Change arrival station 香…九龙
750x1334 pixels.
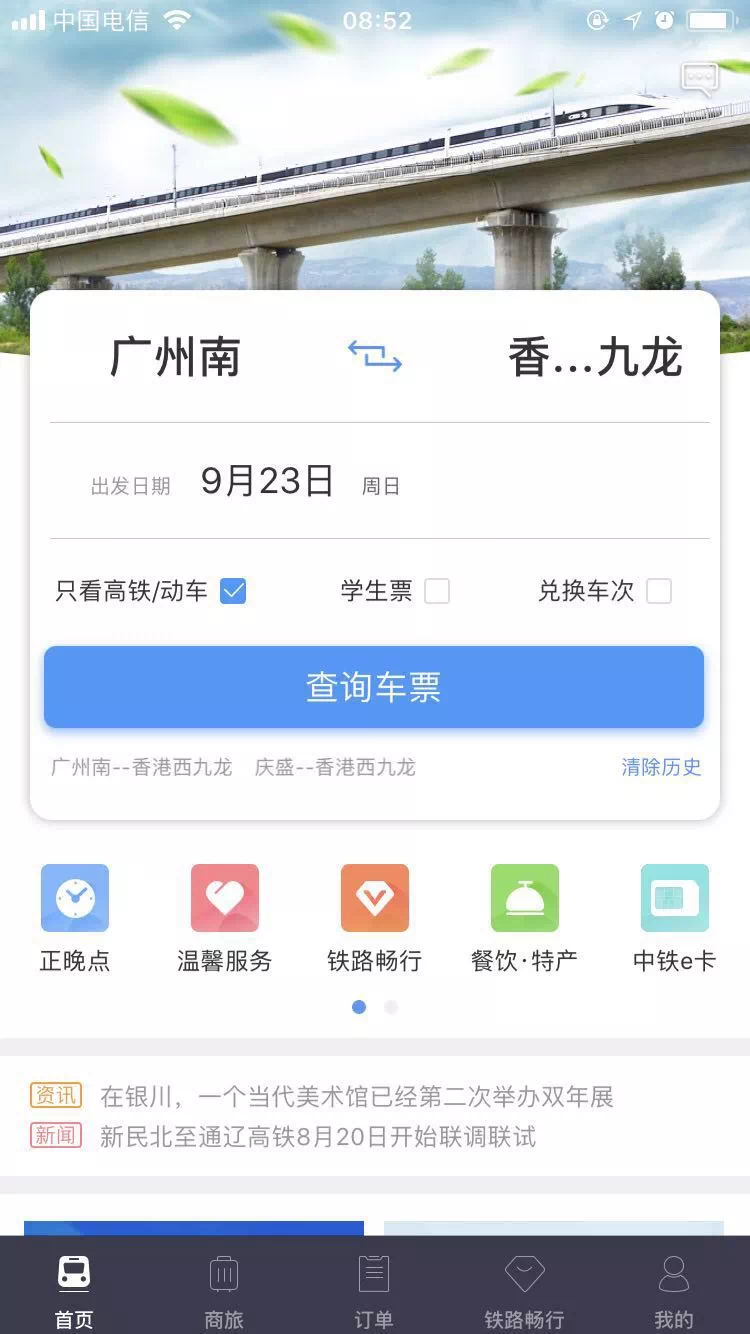point(595,358)
